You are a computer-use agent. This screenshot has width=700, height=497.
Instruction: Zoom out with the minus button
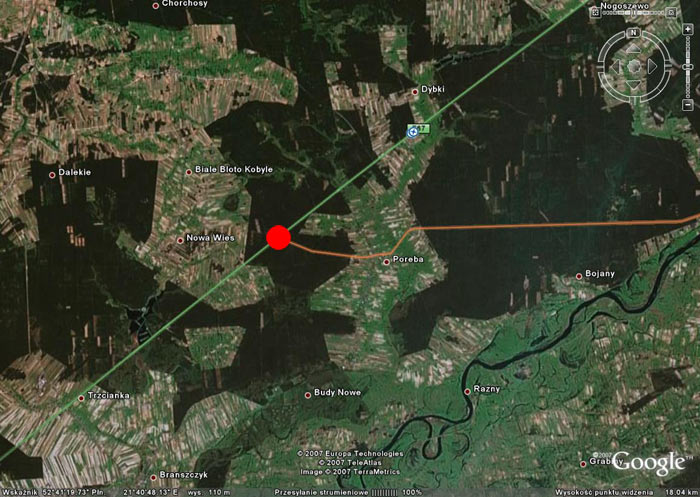tap(688, 104)
